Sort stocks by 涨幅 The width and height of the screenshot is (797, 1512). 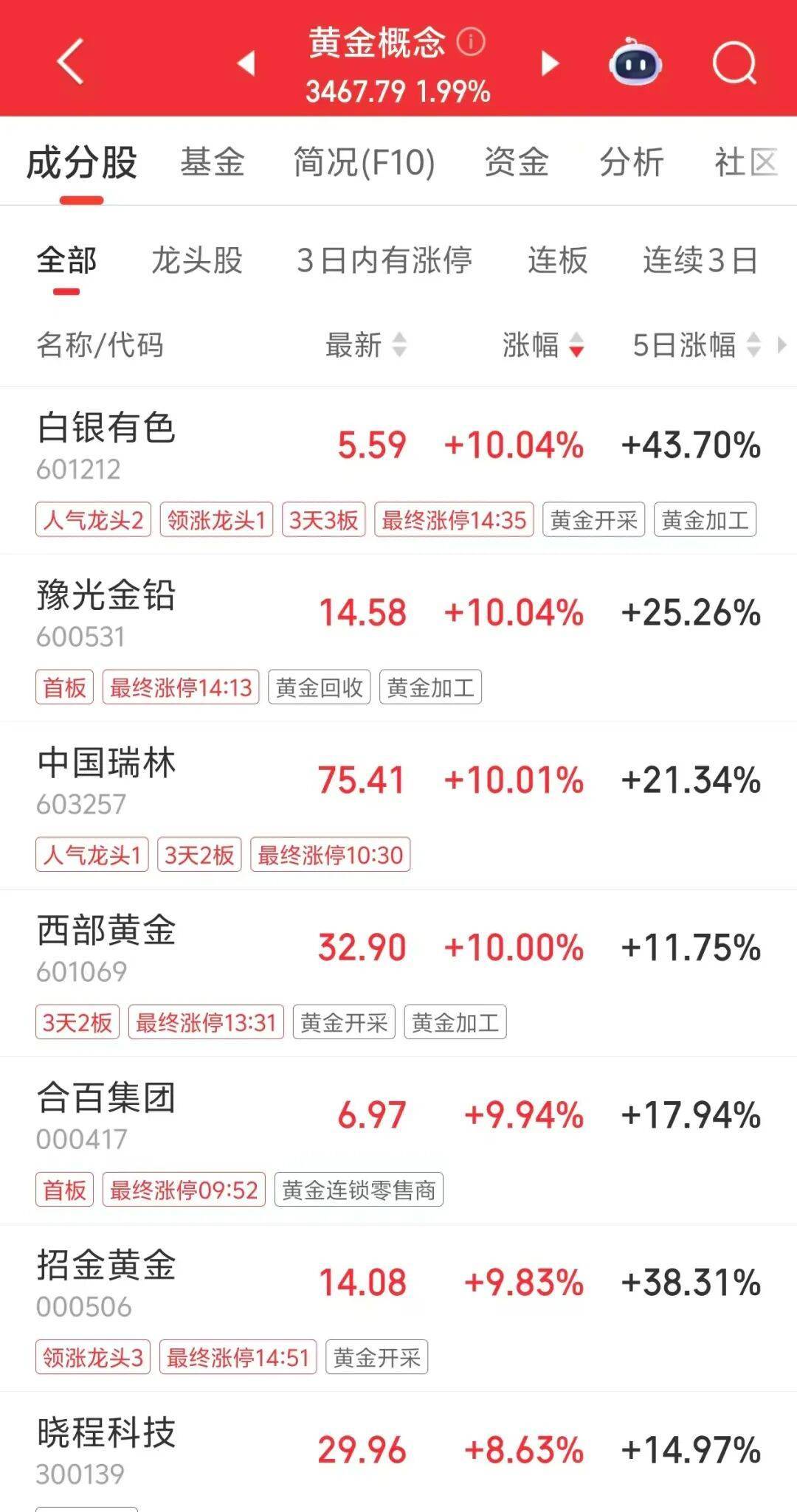[542, 345]
